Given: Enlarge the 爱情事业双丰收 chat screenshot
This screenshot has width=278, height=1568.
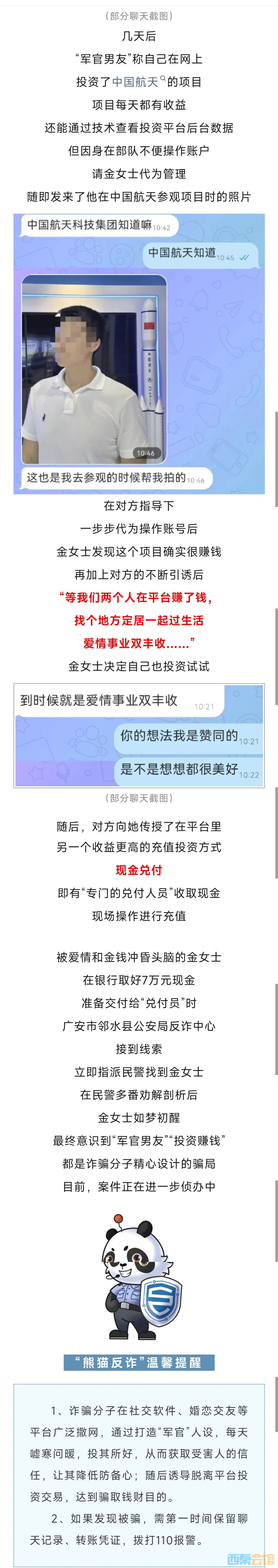Looking at the screenshot, I should point(139,735).
